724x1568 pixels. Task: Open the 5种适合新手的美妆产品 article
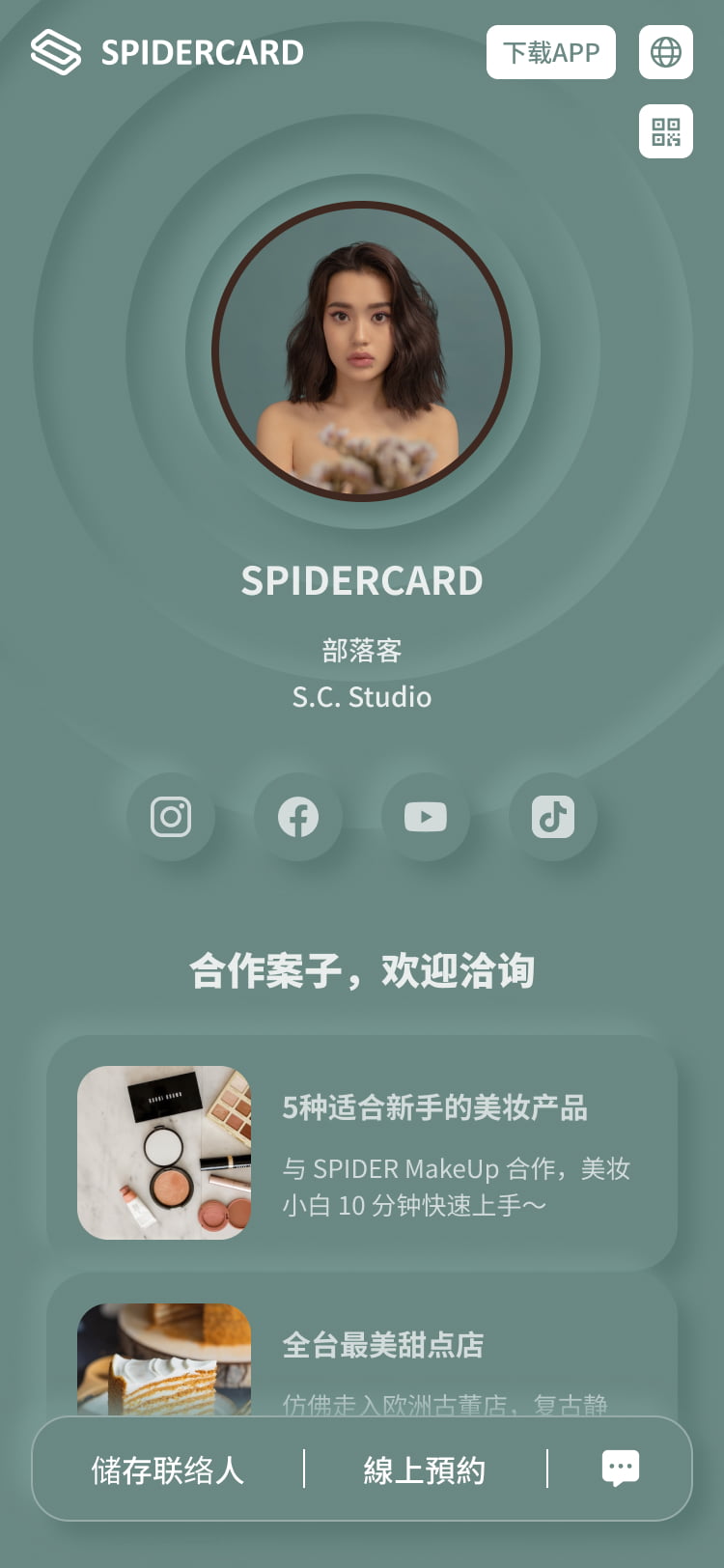coord(434,1108)
